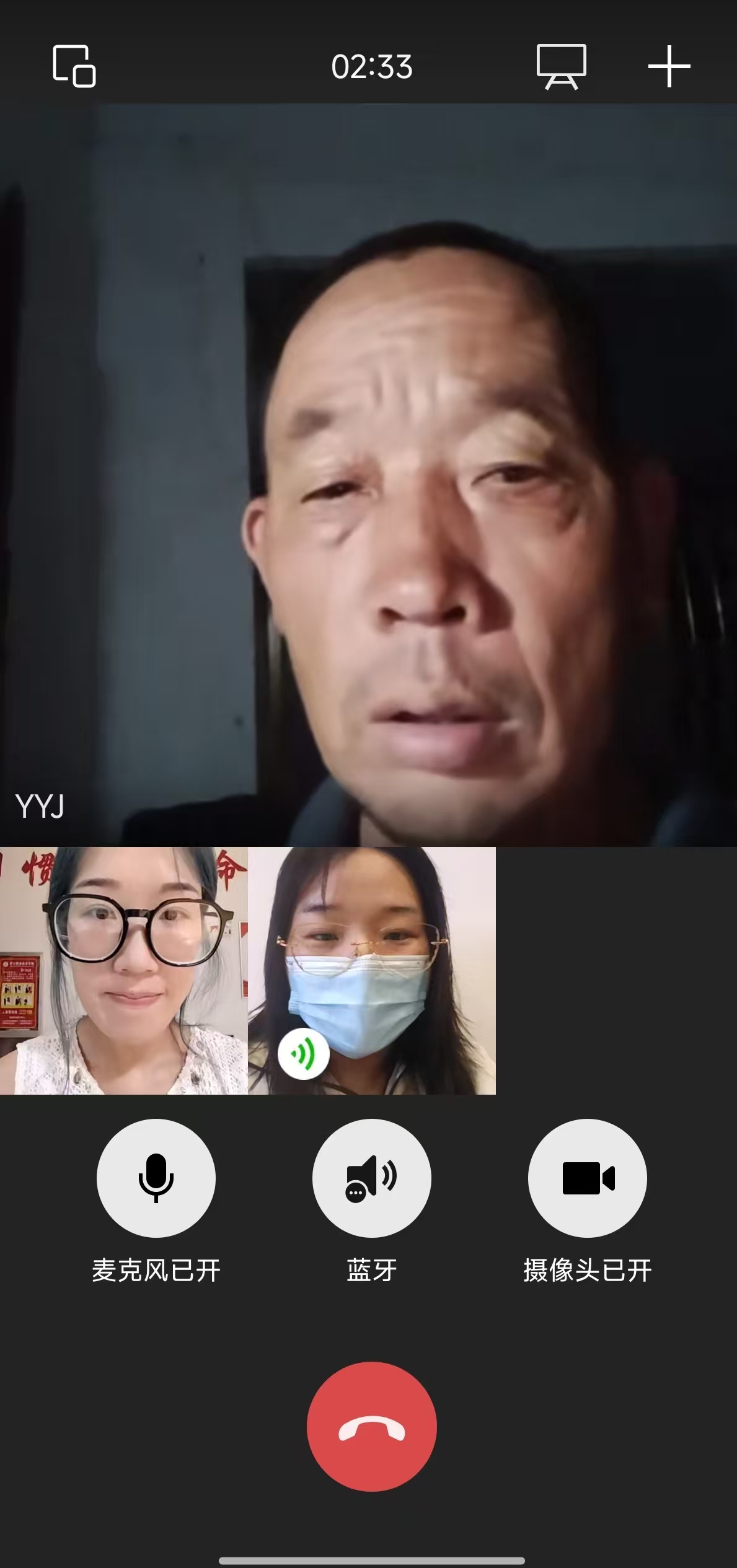
Task: Add a participant with the plus icon
Action: click(x=669, y=66)
